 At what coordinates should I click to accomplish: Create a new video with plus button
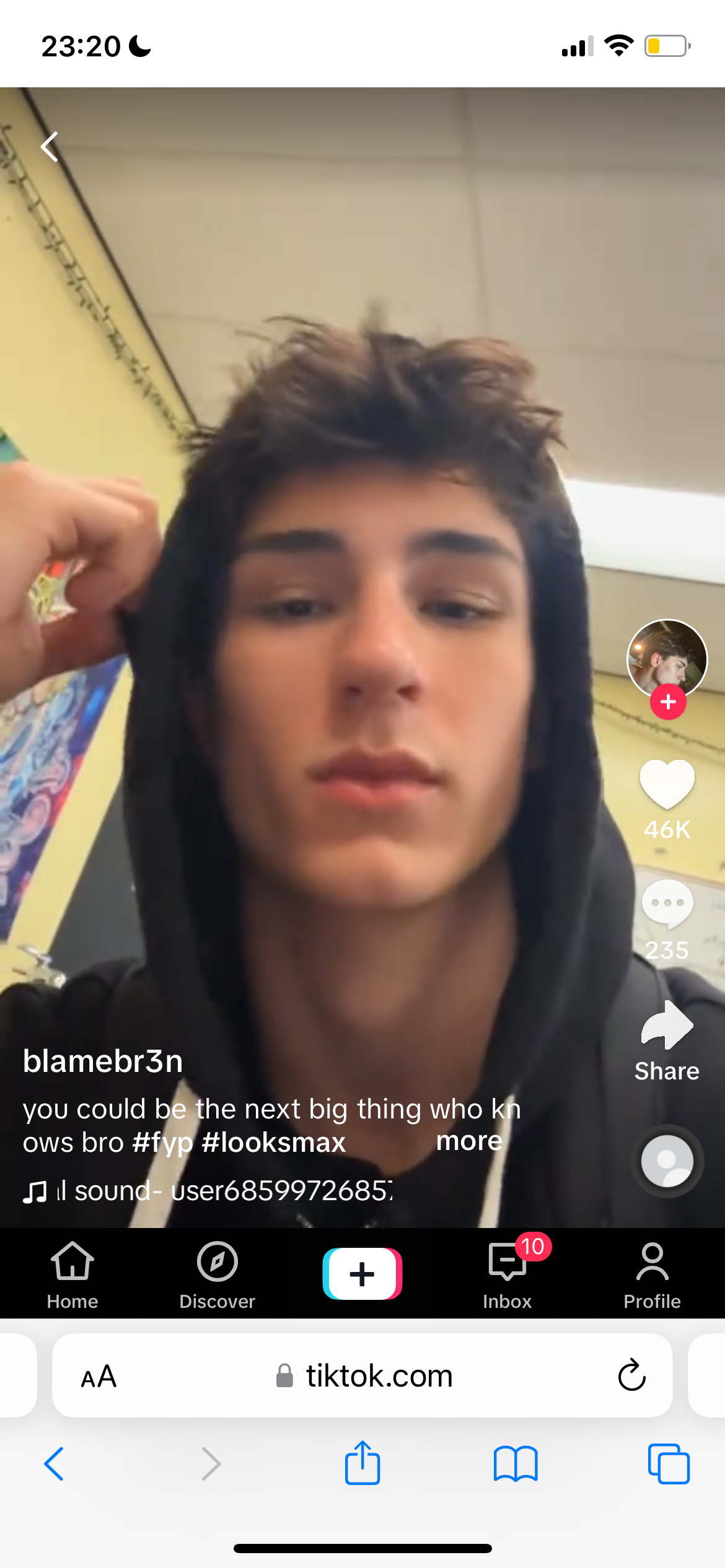click(x=362, y=1274)
